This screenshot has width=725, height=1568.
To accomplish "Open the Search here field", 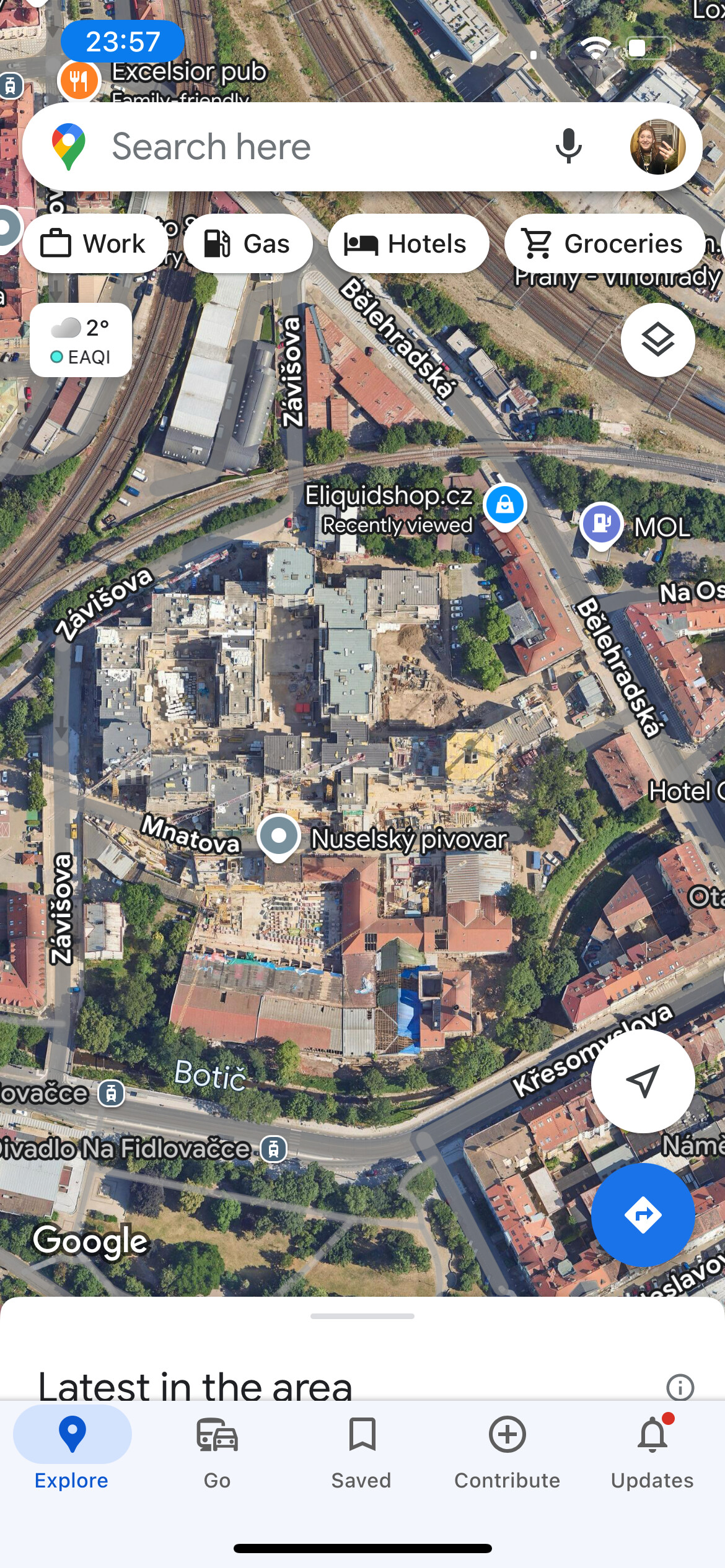I will 310,147.
